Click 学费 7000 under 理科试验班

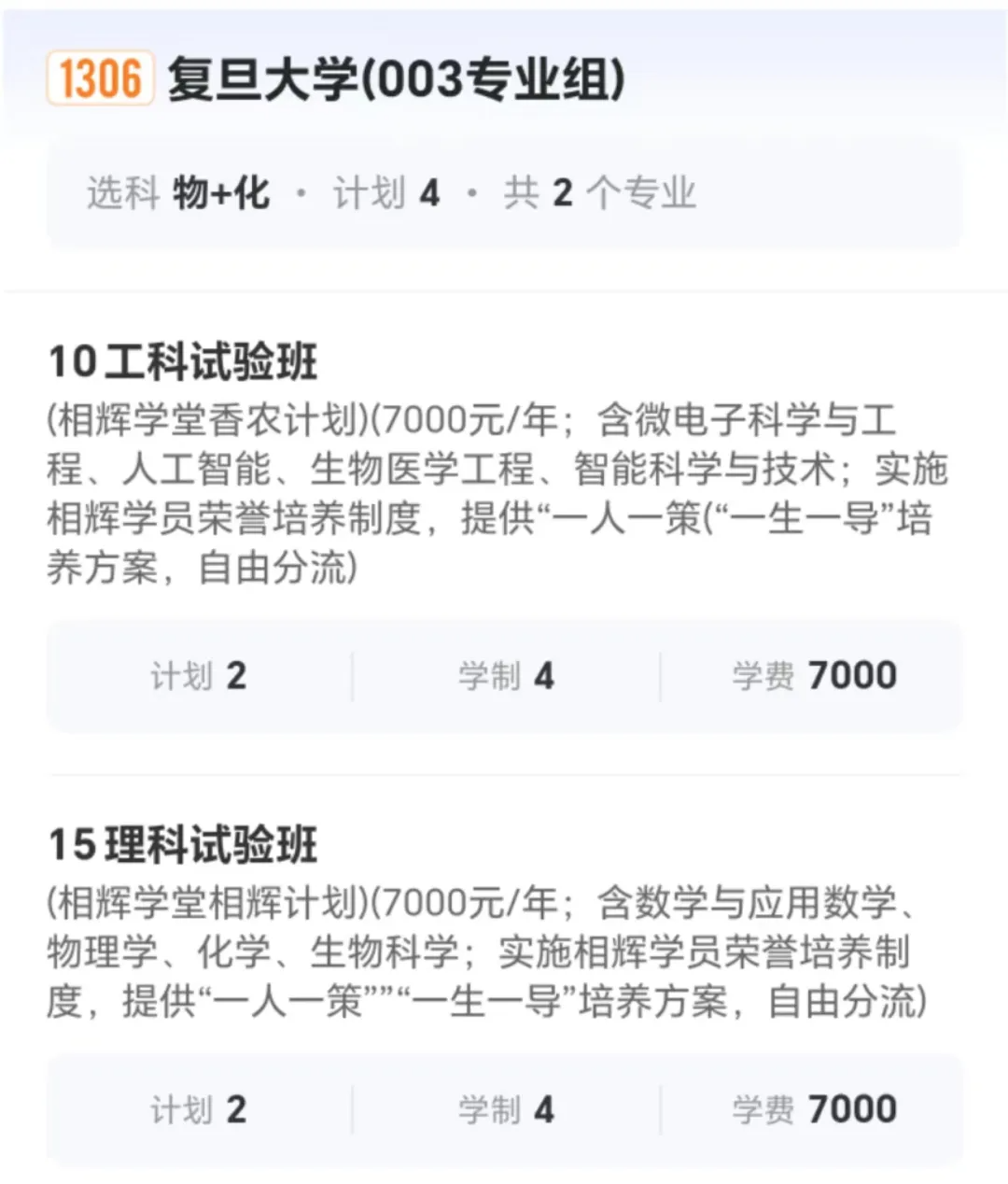click(x=810, y=1108)
